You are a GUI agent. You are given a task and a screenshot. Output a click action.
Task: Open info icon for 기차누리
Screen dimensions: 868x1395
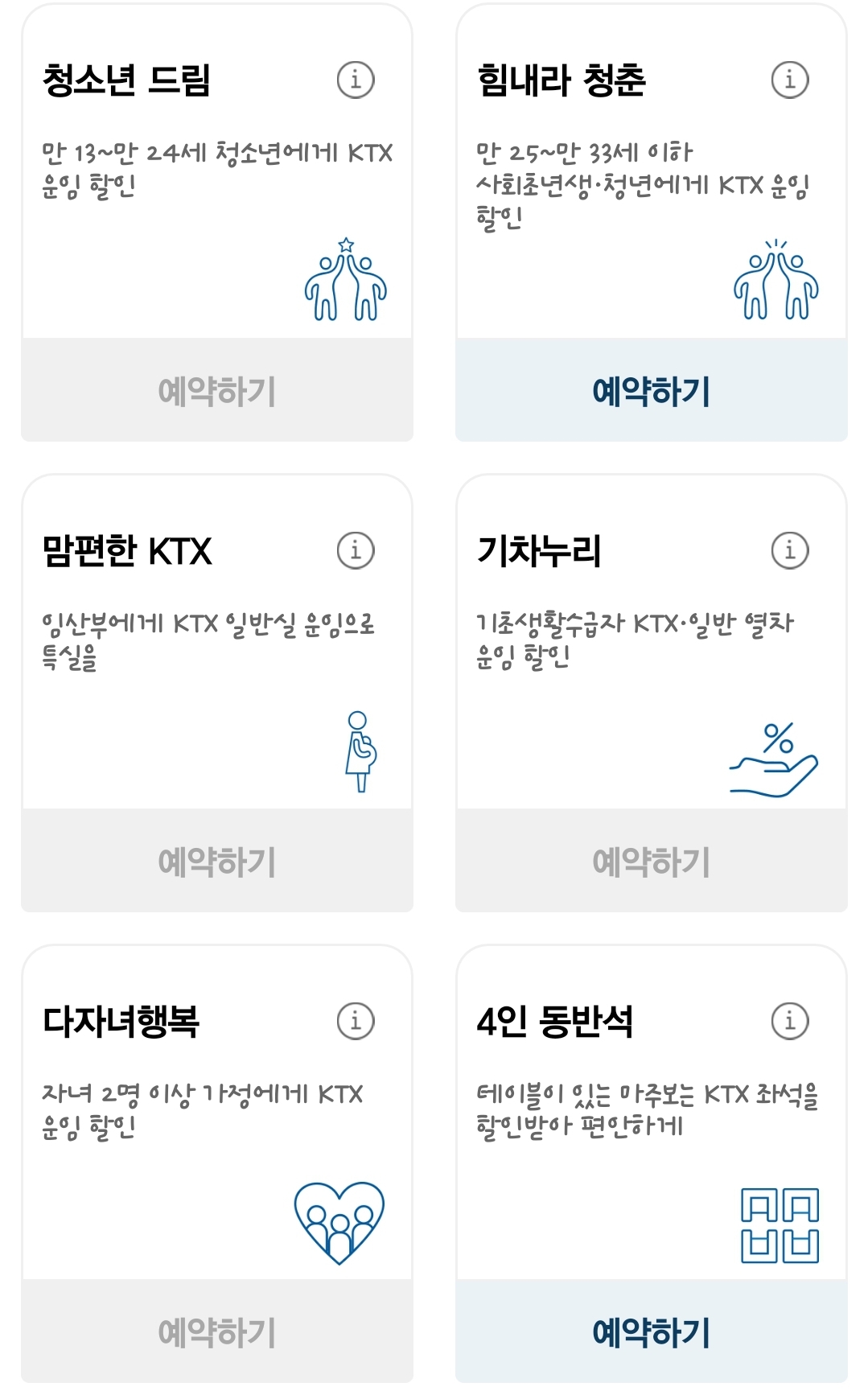(789, 550)
